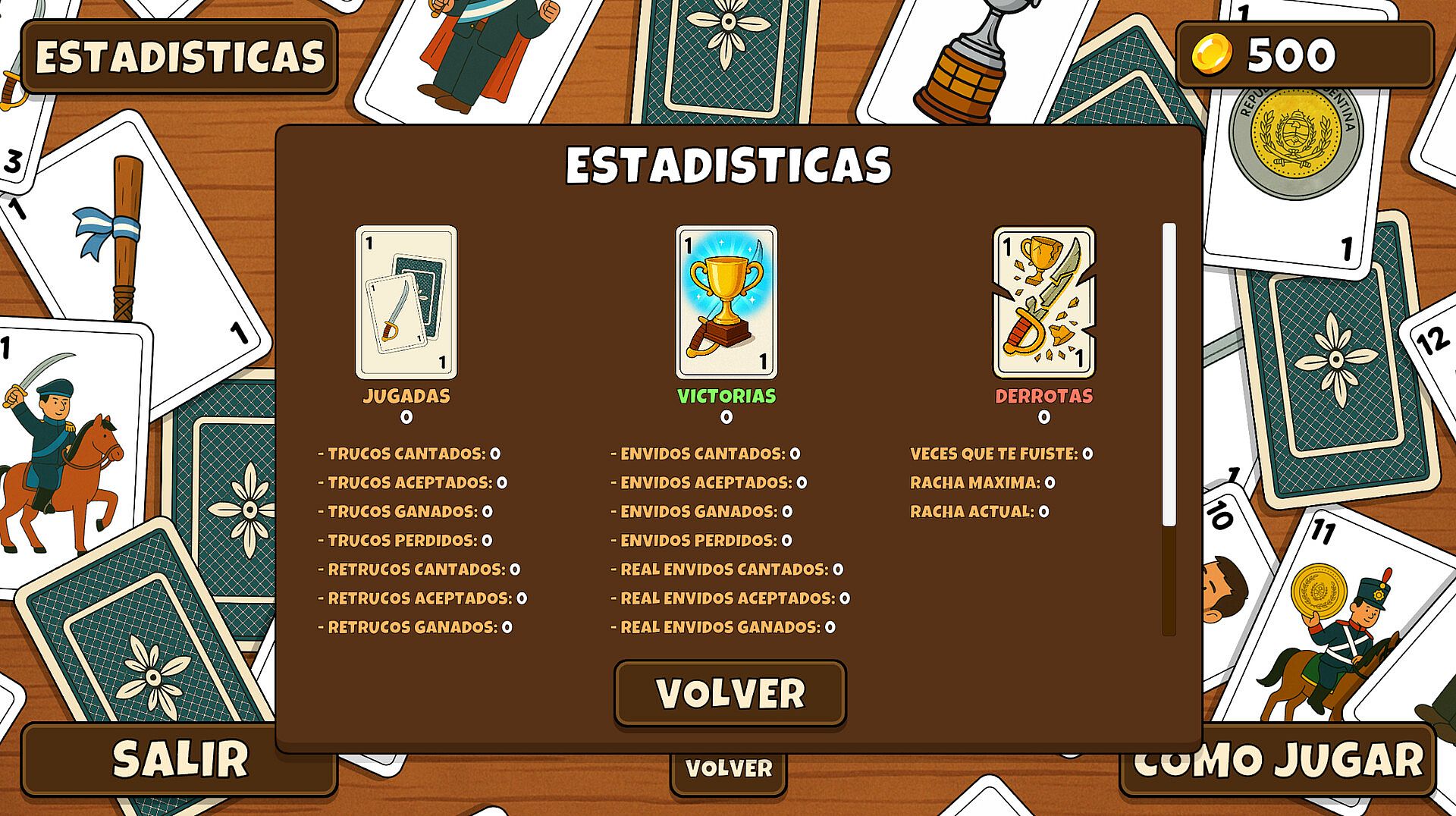Tap the VOLVER button in the statistics dialog
Image resolution: width=1456 pixels, height=816 pixels.
tap(730, 693)
